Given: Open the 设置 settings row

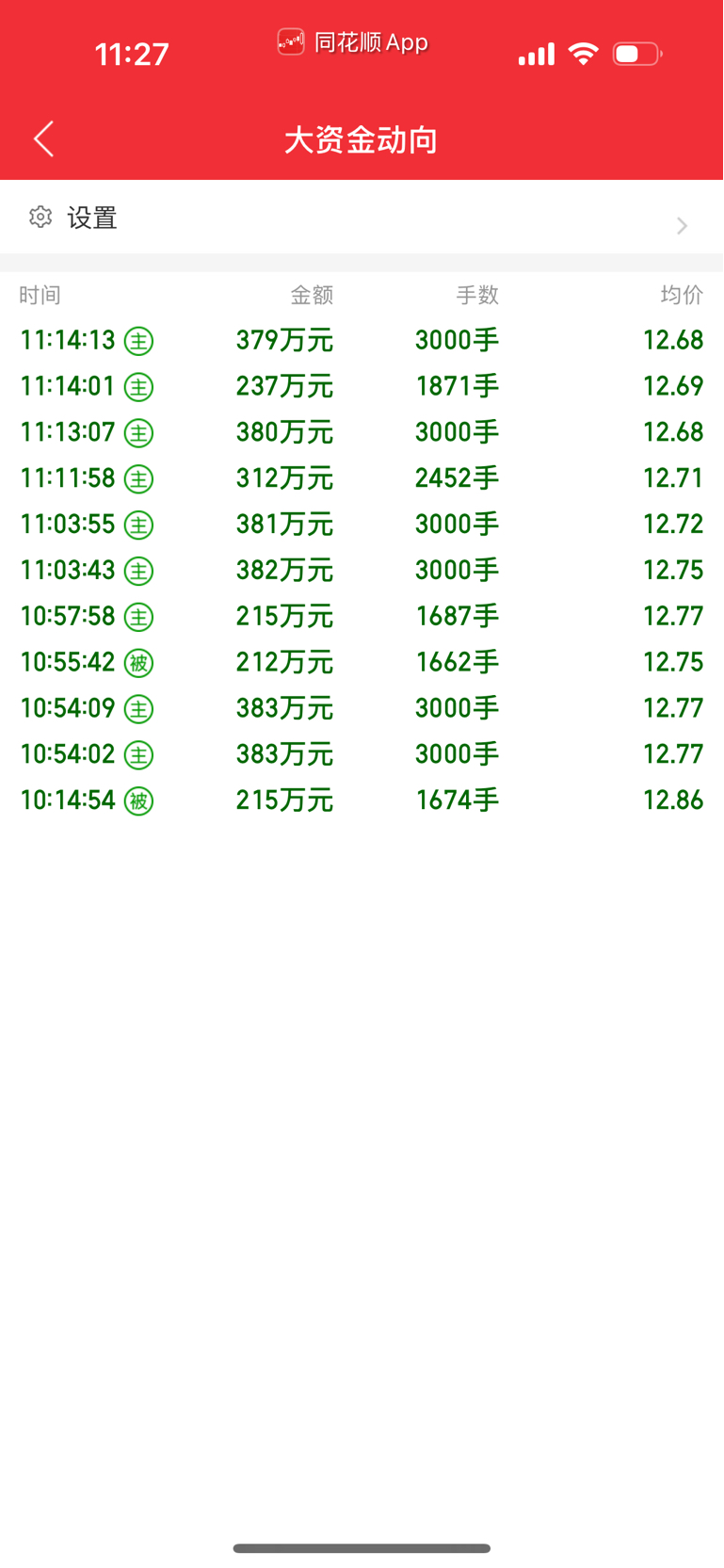Looking at the screenshot, I should pos(362,218).
